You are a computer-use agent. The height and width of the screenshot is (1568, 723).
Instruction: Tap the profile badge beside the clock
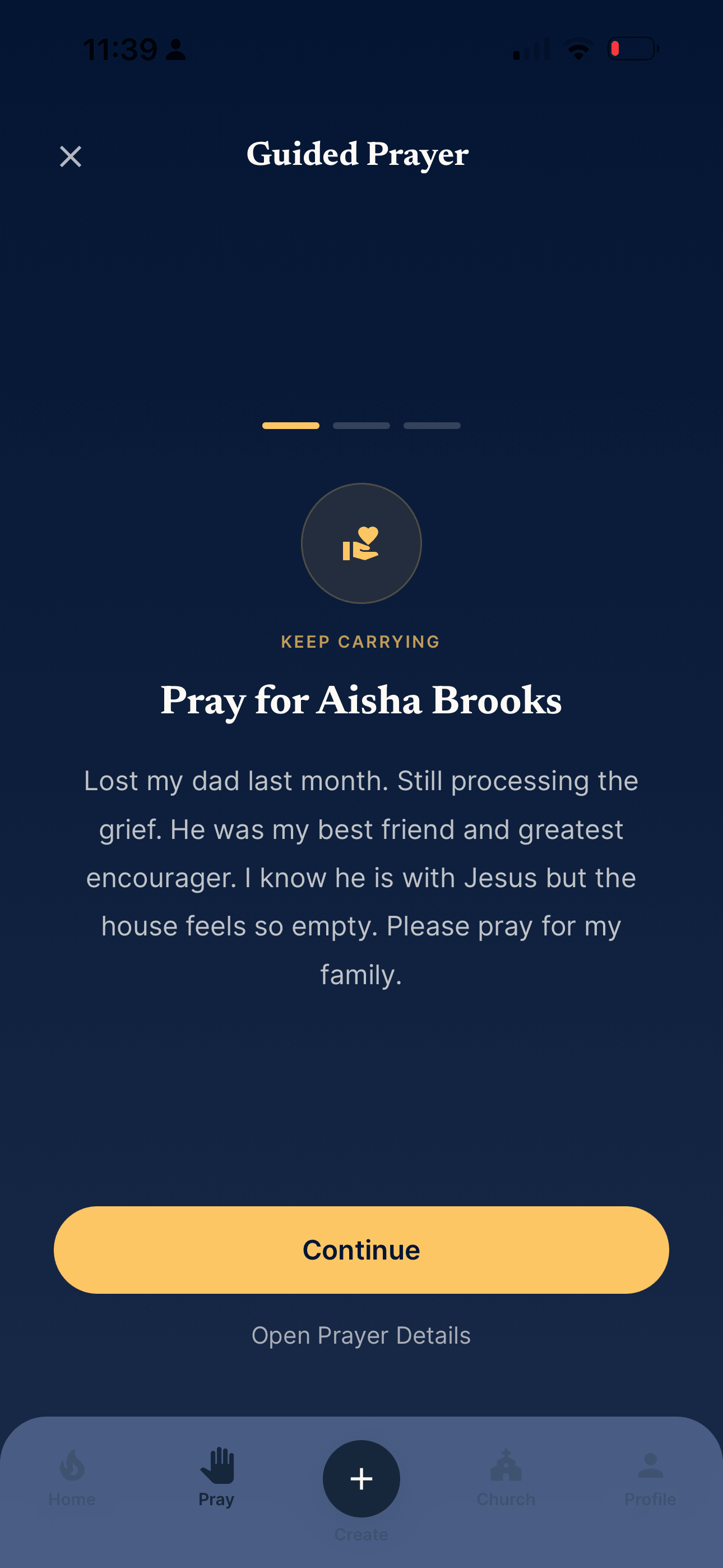pyautogui.click(x=176, y=50)
